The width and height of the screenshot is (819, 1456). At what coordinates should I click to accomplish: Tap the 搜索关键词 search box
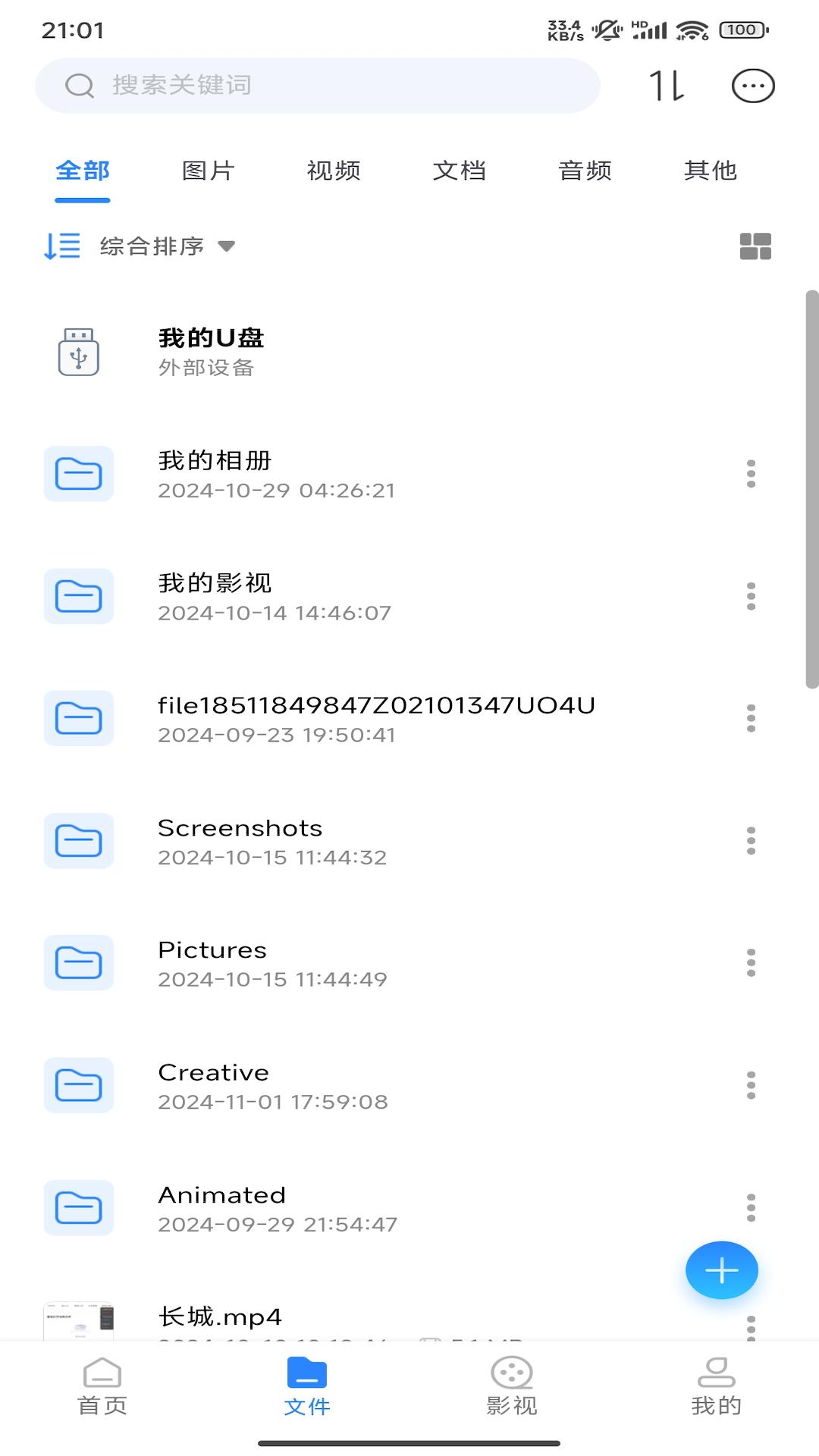[x=317, y=86]
